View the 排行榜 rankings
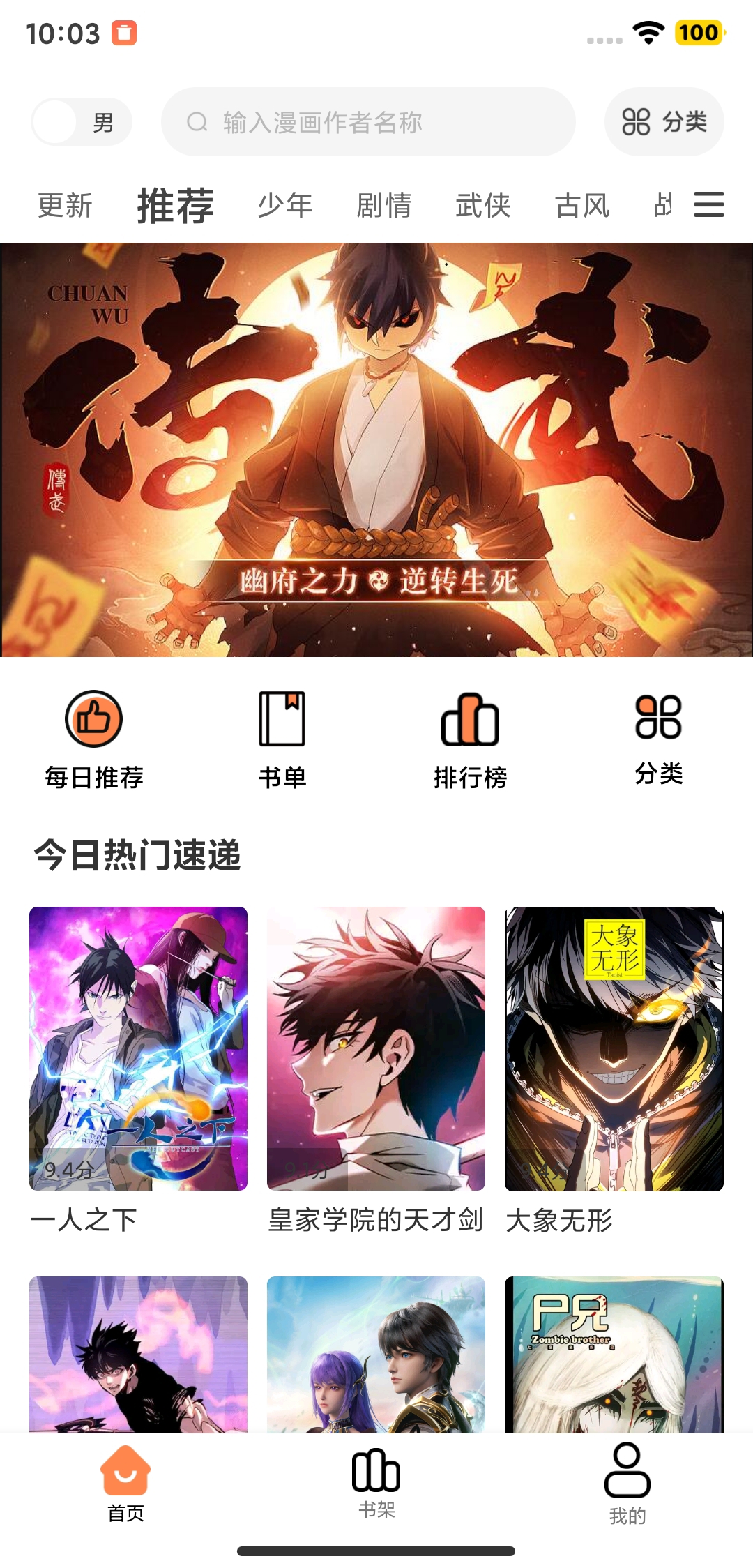The image size is (753, 1568). (471, 739)
